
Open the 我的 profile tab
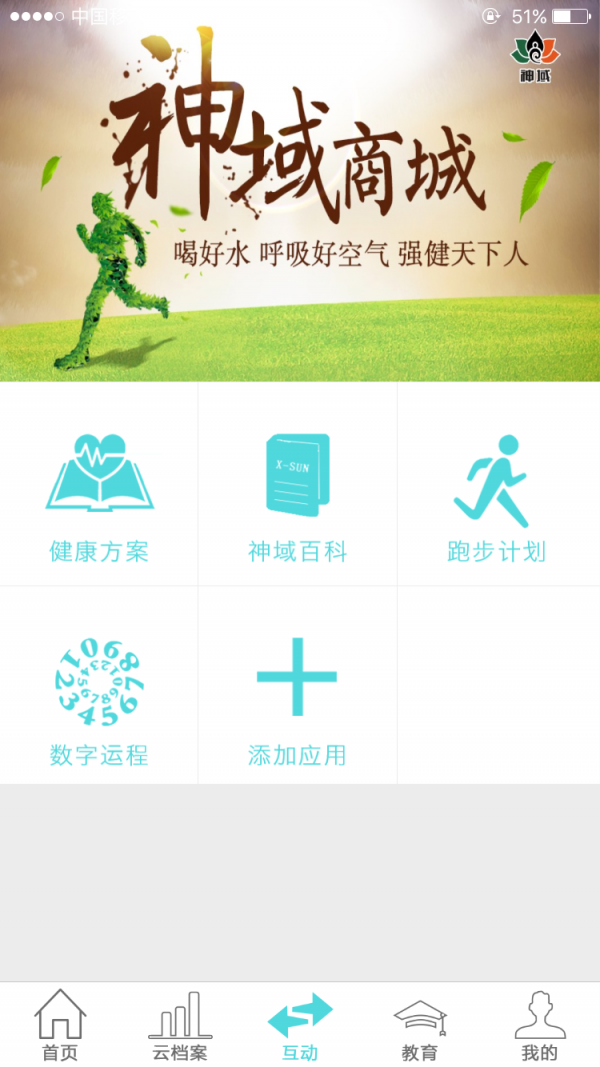click(x=540, y=1025)
